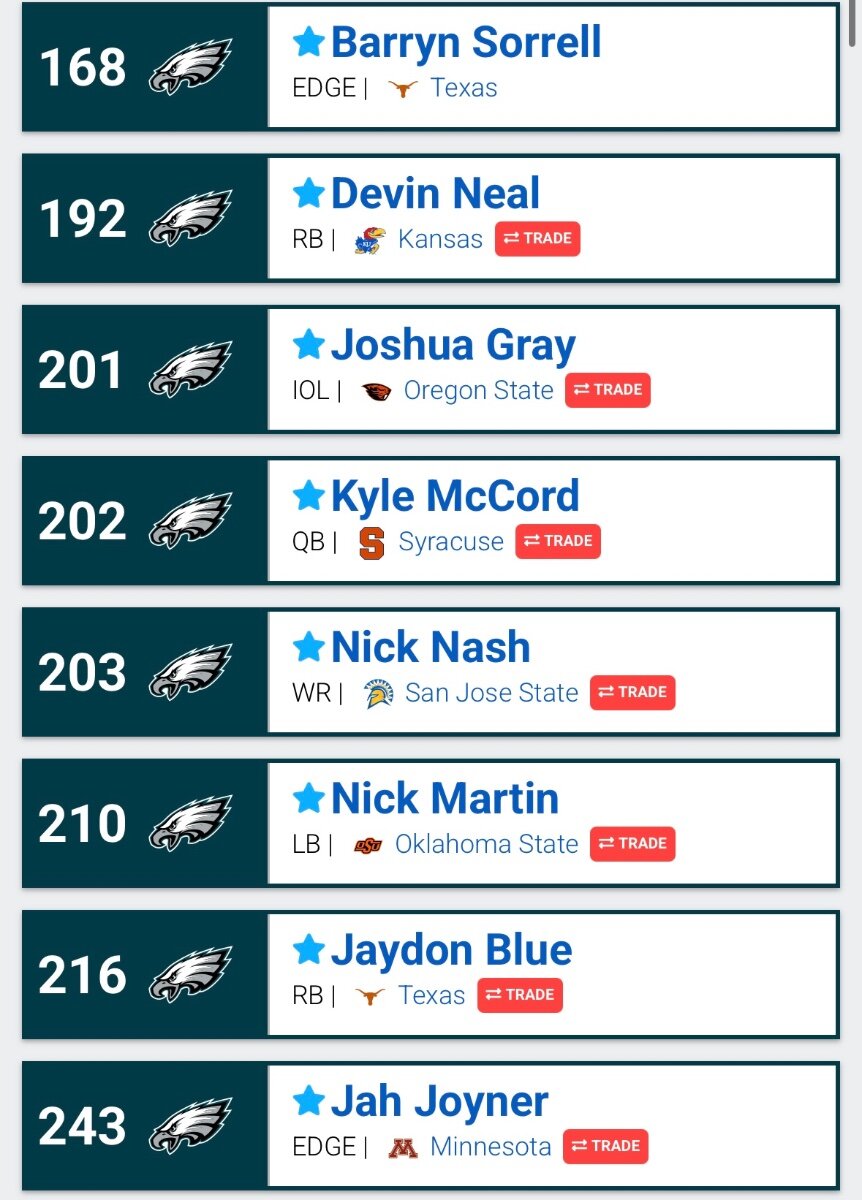
Task: Show trade details for pick 192
Action: (x=537, y=239)
